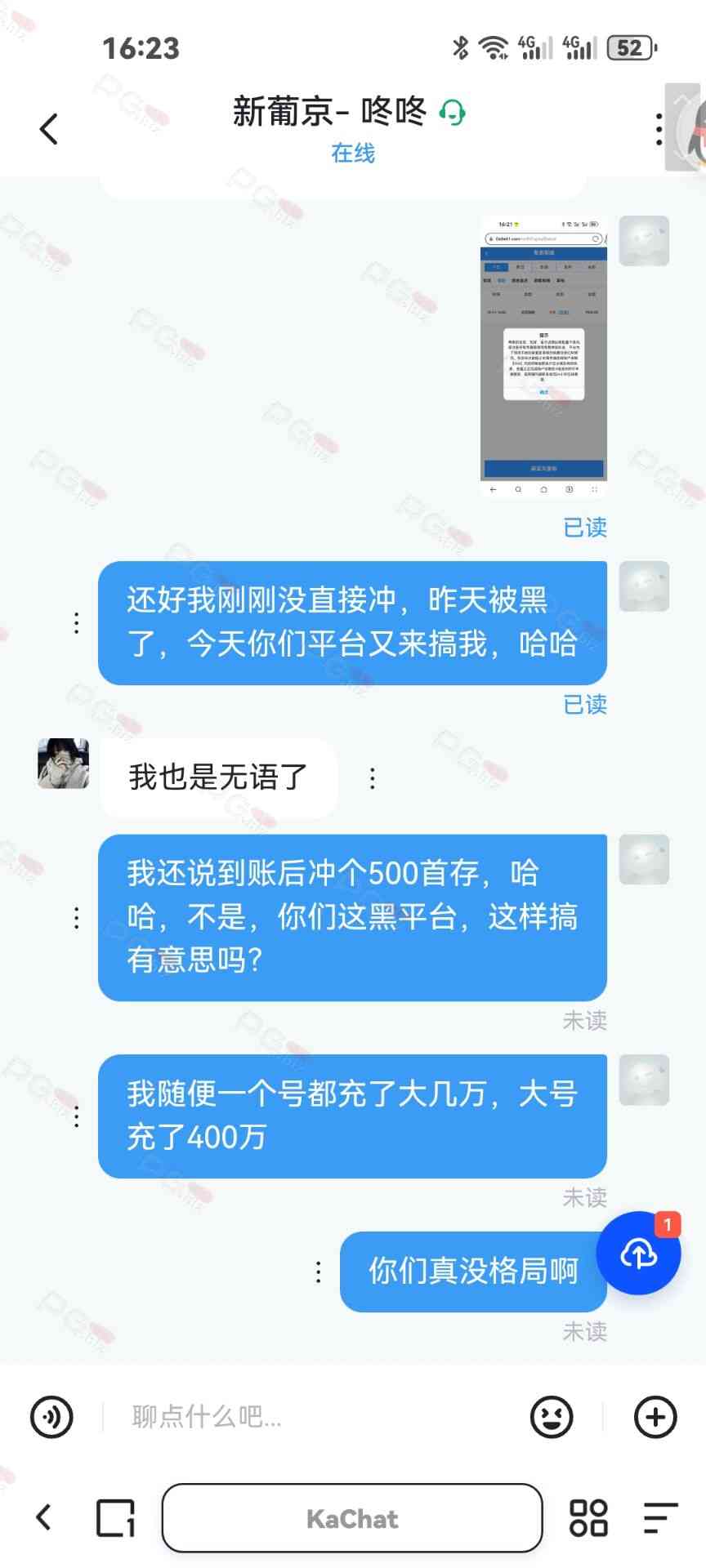Open the browser menu lines icon
706x1568 pixels.
click(659, 1518)
